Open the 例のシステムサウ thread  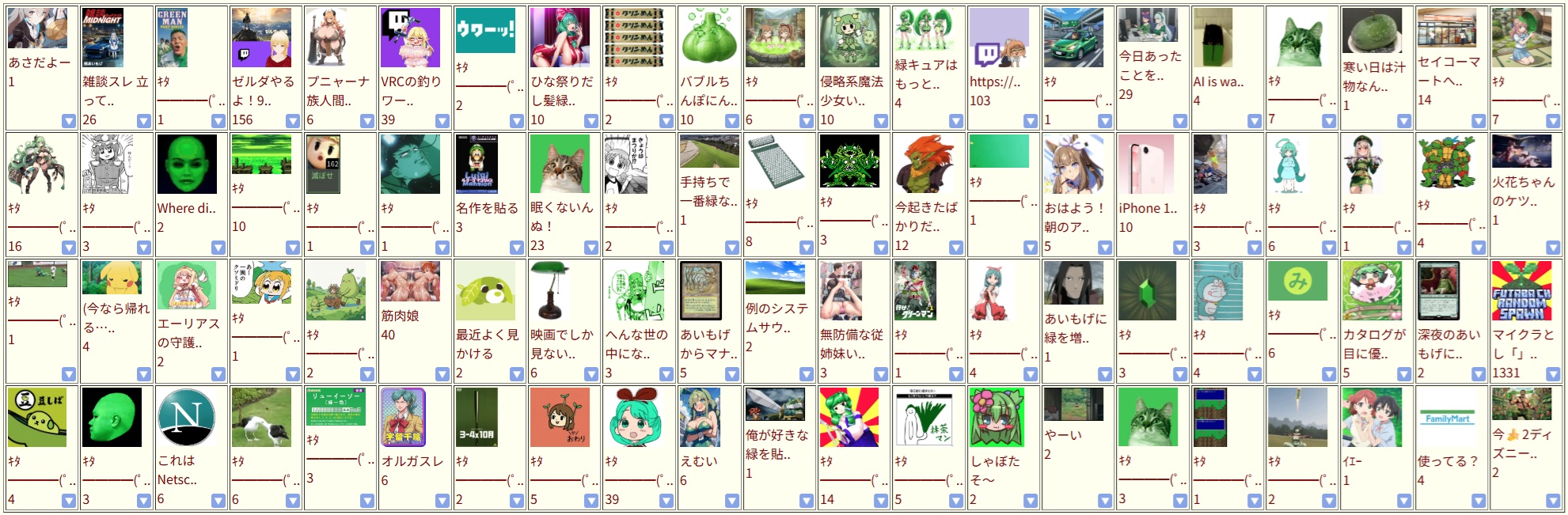[775, 278]
